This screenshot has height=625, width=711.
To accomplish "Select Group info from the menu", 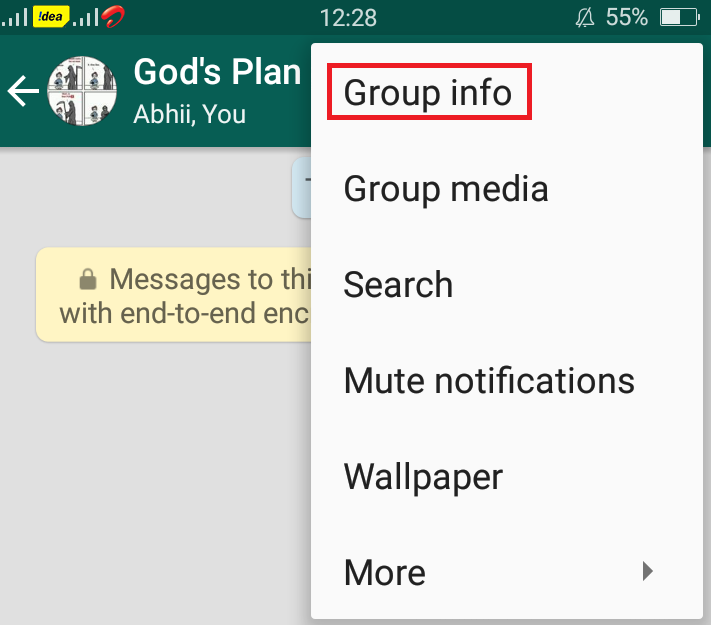I will (x=428, y=93).
